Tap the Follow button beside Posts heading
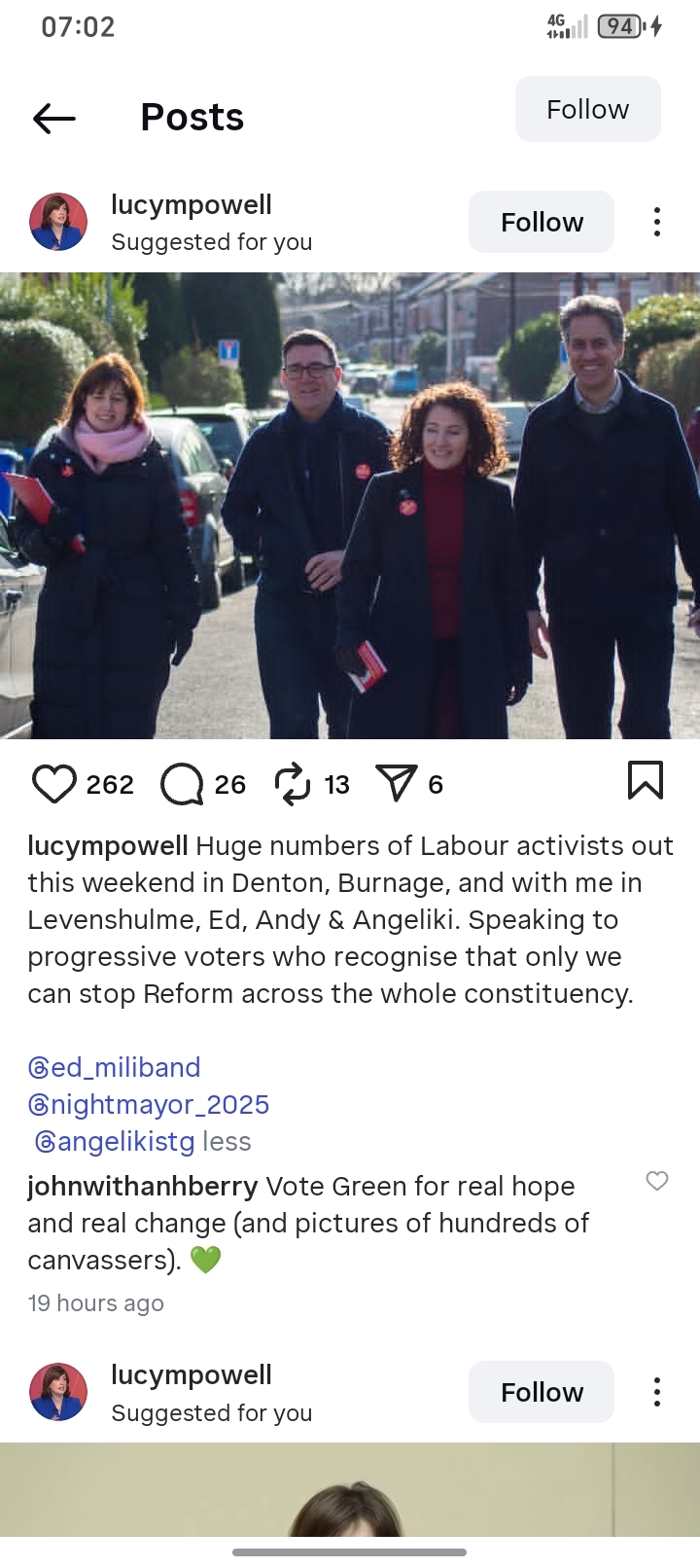This screenshot has width=700, height=1568. pos(587,109)
